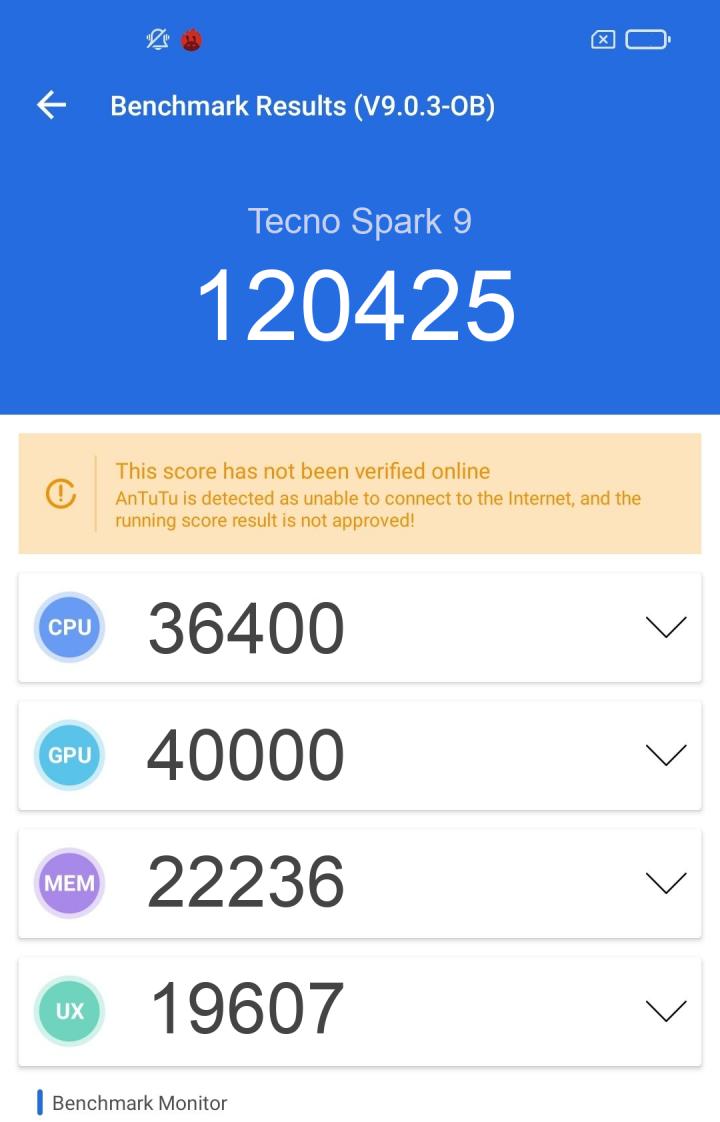Click the Tecno Spark 9 device name
This screenshot has width=720, height=1122.
(x=360, y=221)
